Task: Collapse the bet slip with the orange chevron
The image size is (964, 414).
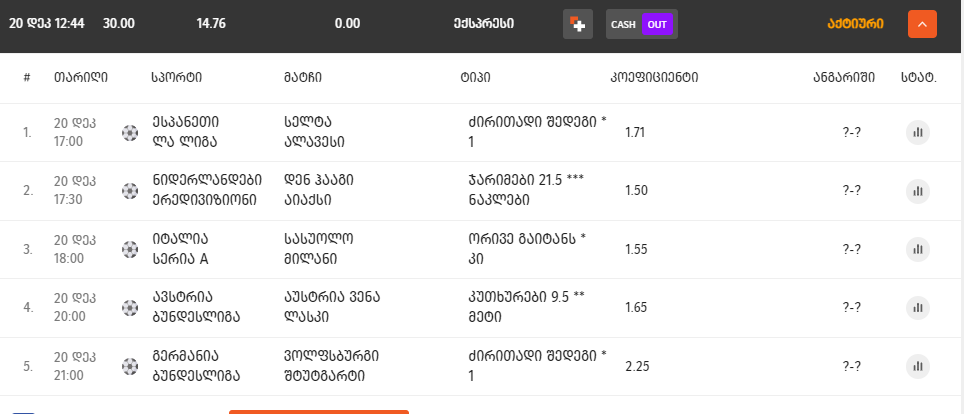Action: pyautogui.click(x=922, y=24)
